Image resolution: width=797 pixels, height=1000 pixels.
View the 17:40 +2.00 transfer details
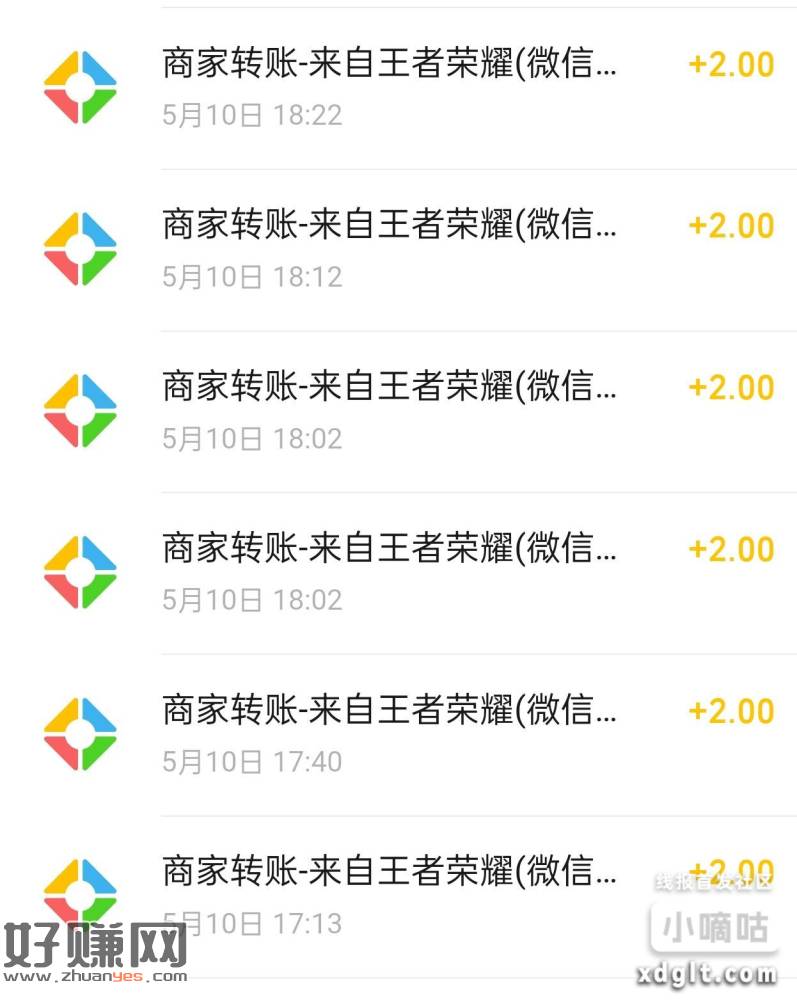click(x=398, y=735)
